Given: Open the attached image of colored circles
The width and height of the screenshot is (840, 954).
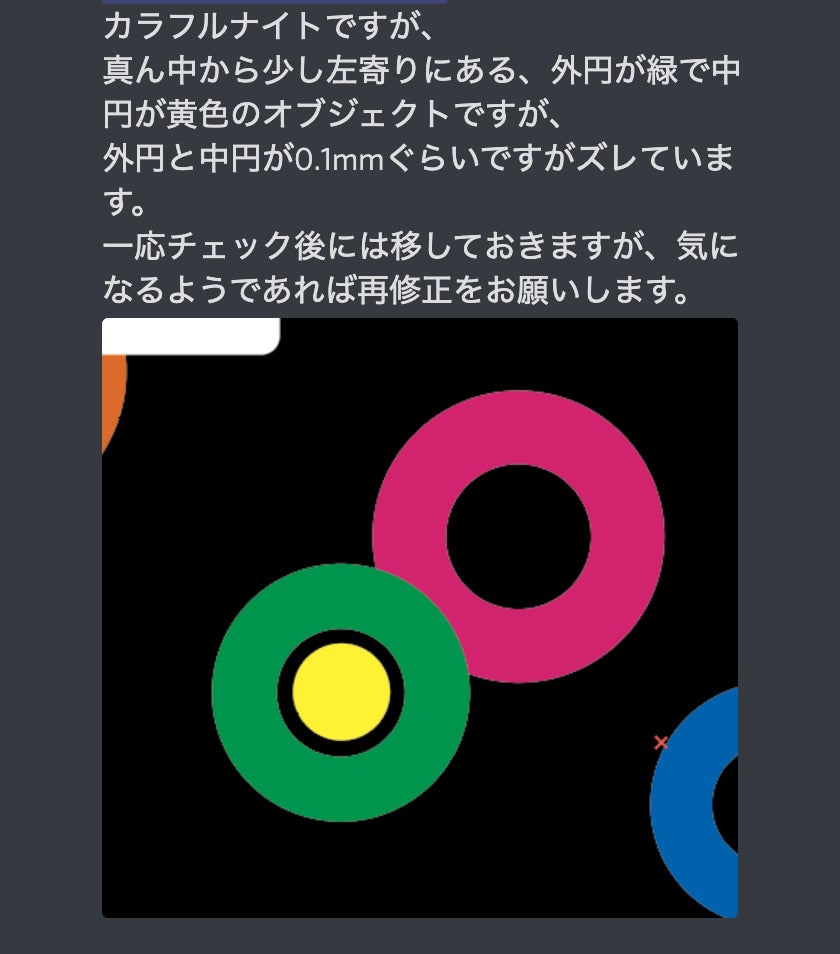Looking at the screenshot, I should [x=420, y=617].
